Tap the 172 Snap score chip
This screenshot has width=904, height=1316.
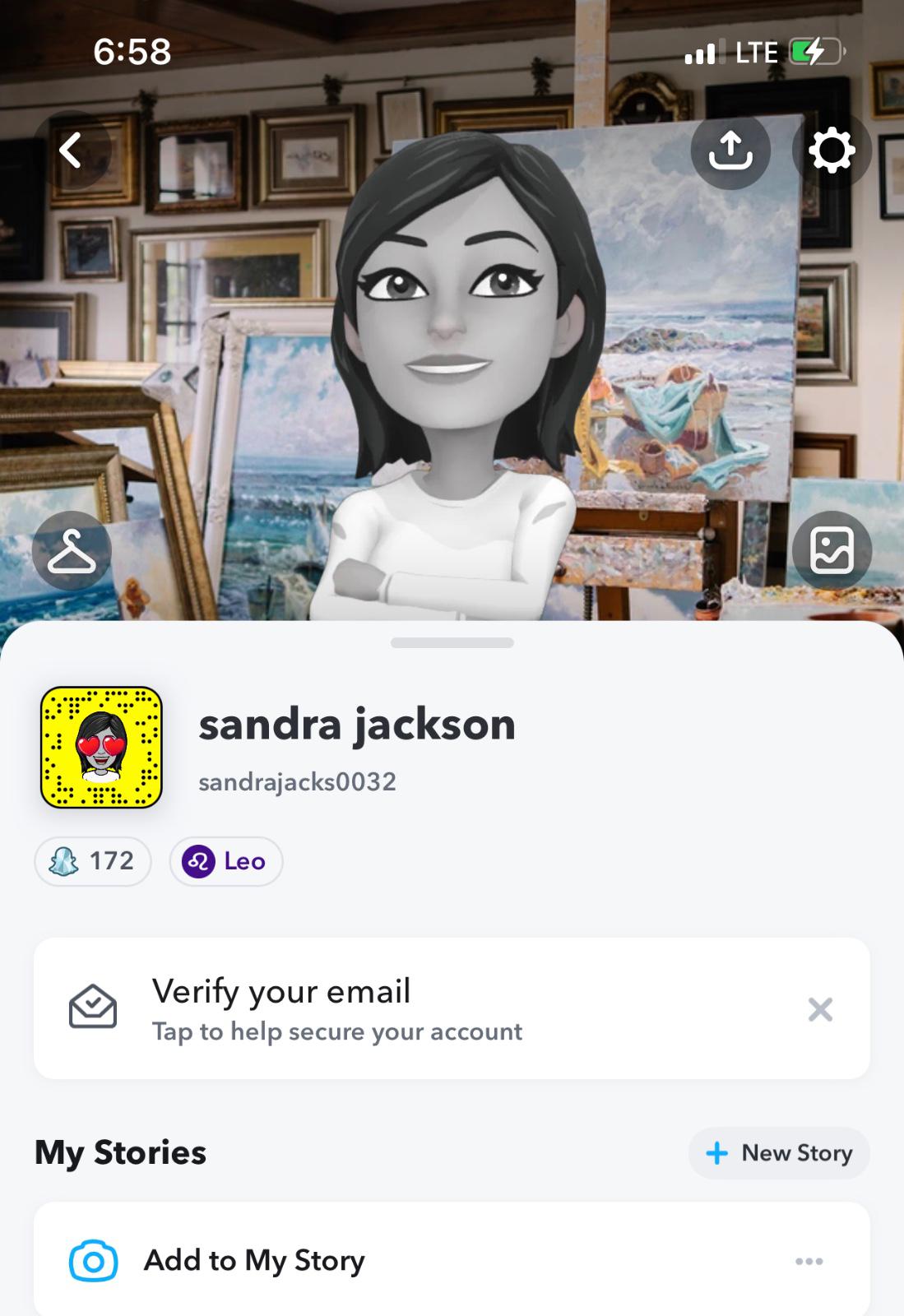(x=93, y=861)
